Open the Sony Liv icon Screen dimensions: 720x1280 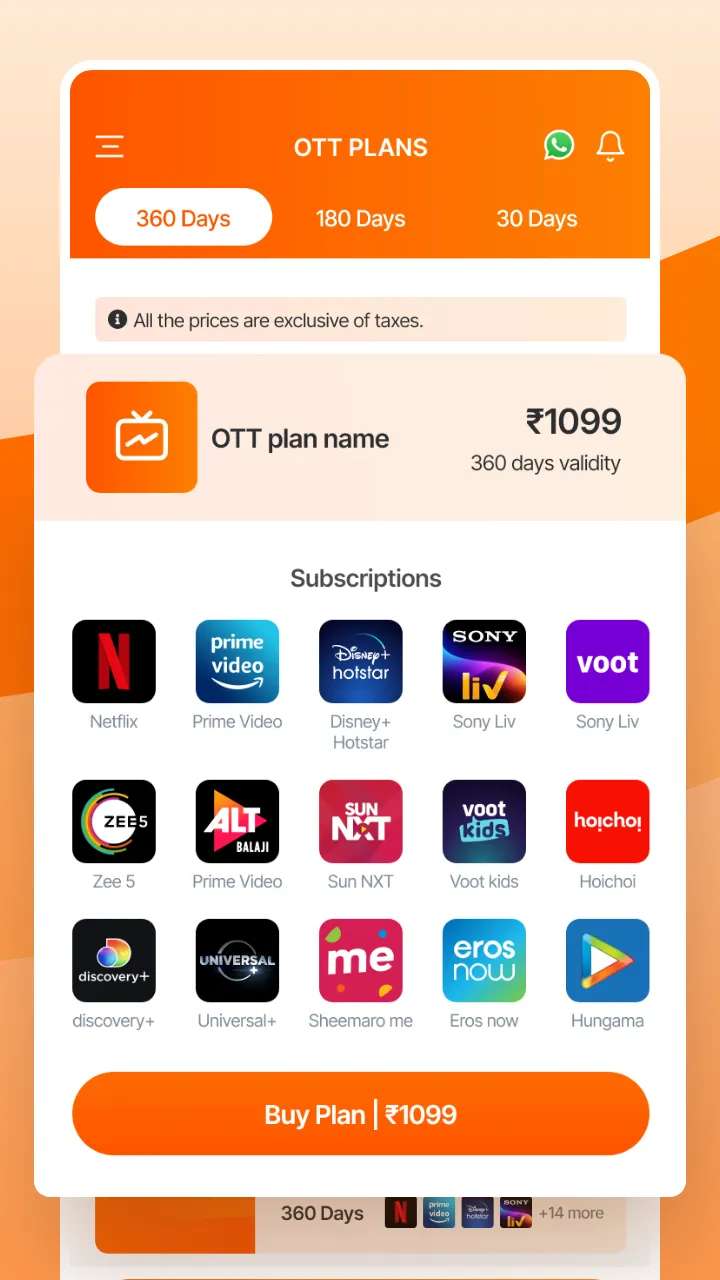(x=484, y=661)
